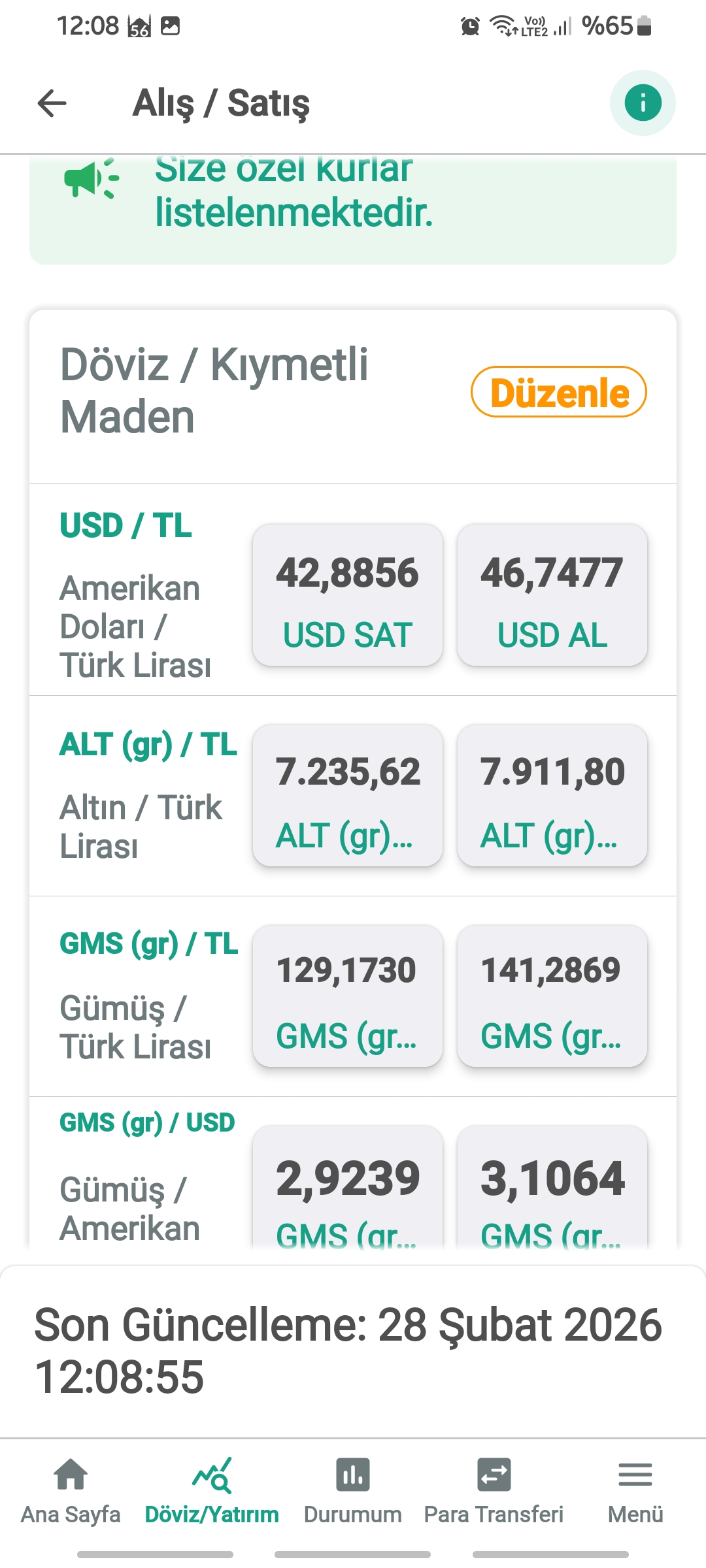Open the Menü tab
706x1568 pixels.
coord(635,1490)
